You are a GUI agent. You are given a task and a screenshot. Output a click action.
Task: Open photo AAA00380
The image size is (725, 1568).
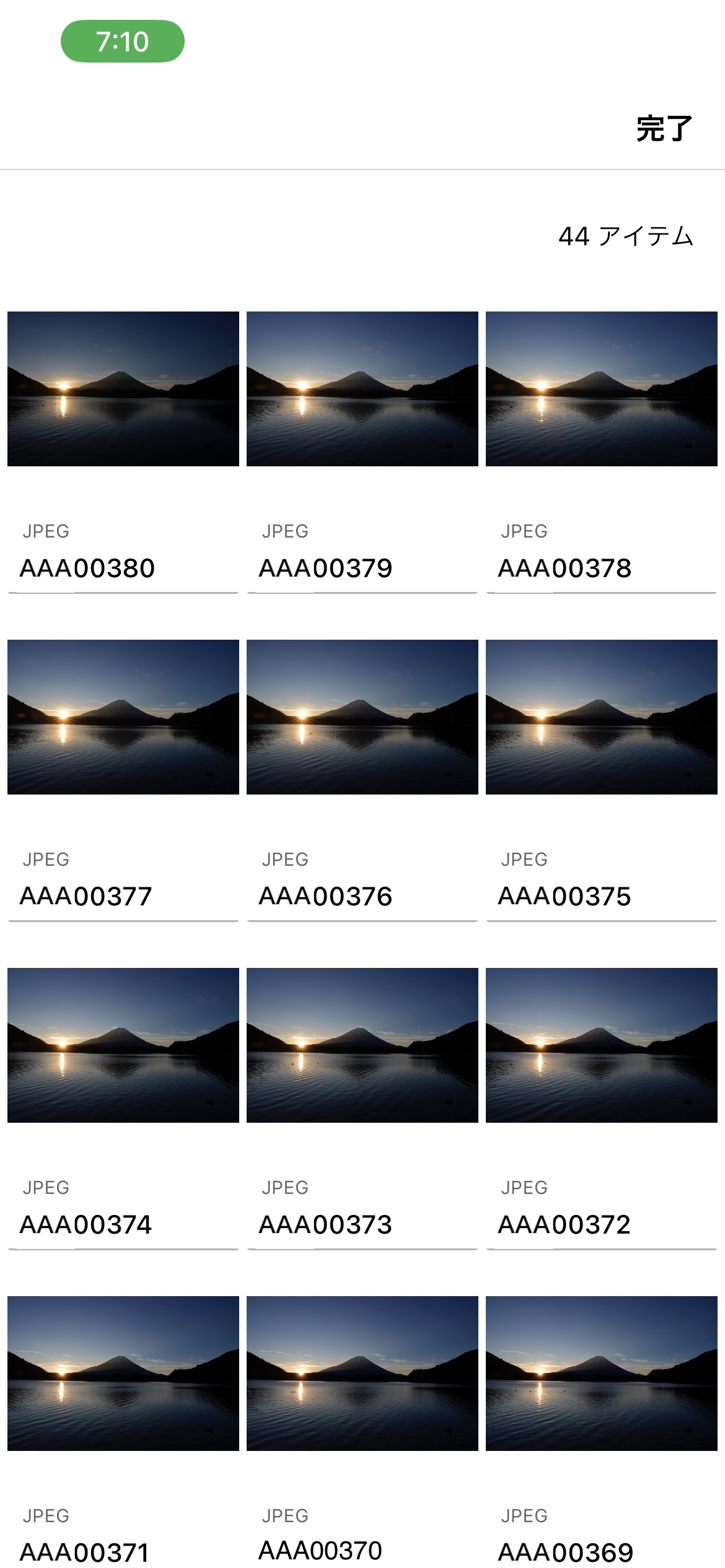(123, 389)
